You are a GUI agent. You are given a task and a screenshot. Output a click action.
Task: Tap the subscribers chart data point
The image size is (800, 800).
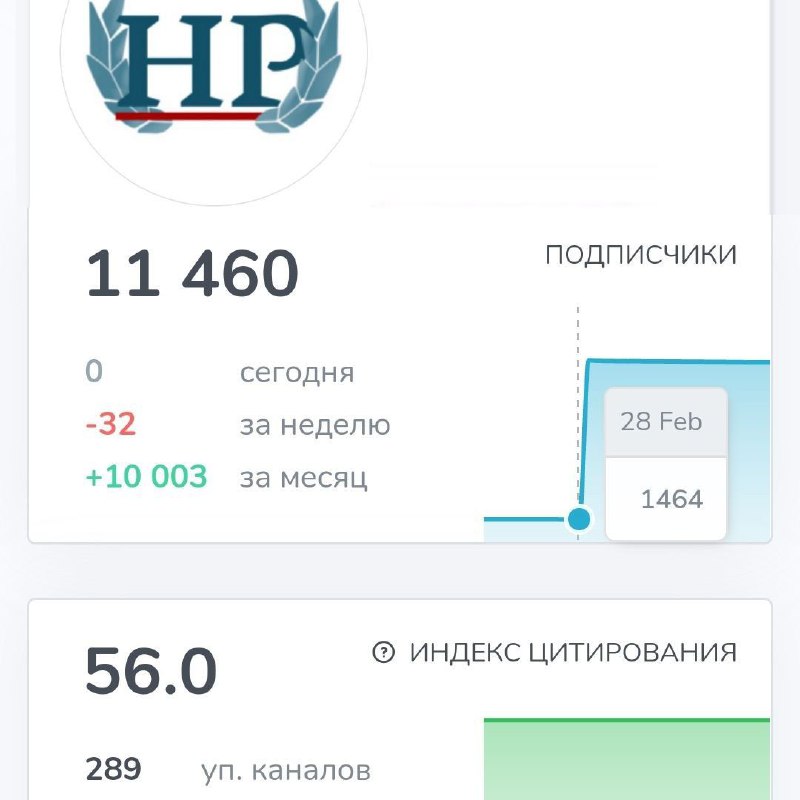579,519
